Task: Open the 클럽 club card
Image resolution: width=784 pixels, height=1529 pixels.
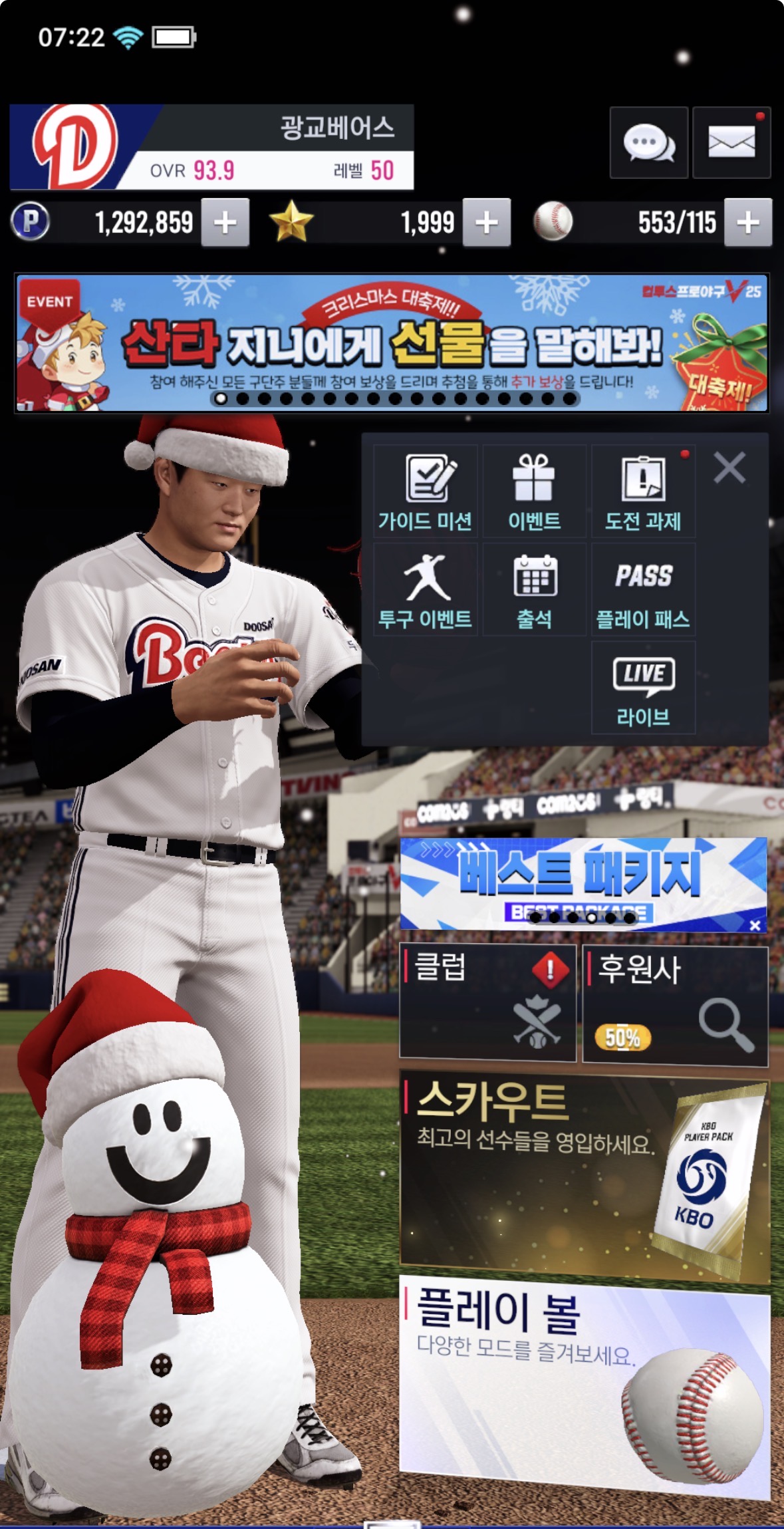Action: [x=487, y=1002]
